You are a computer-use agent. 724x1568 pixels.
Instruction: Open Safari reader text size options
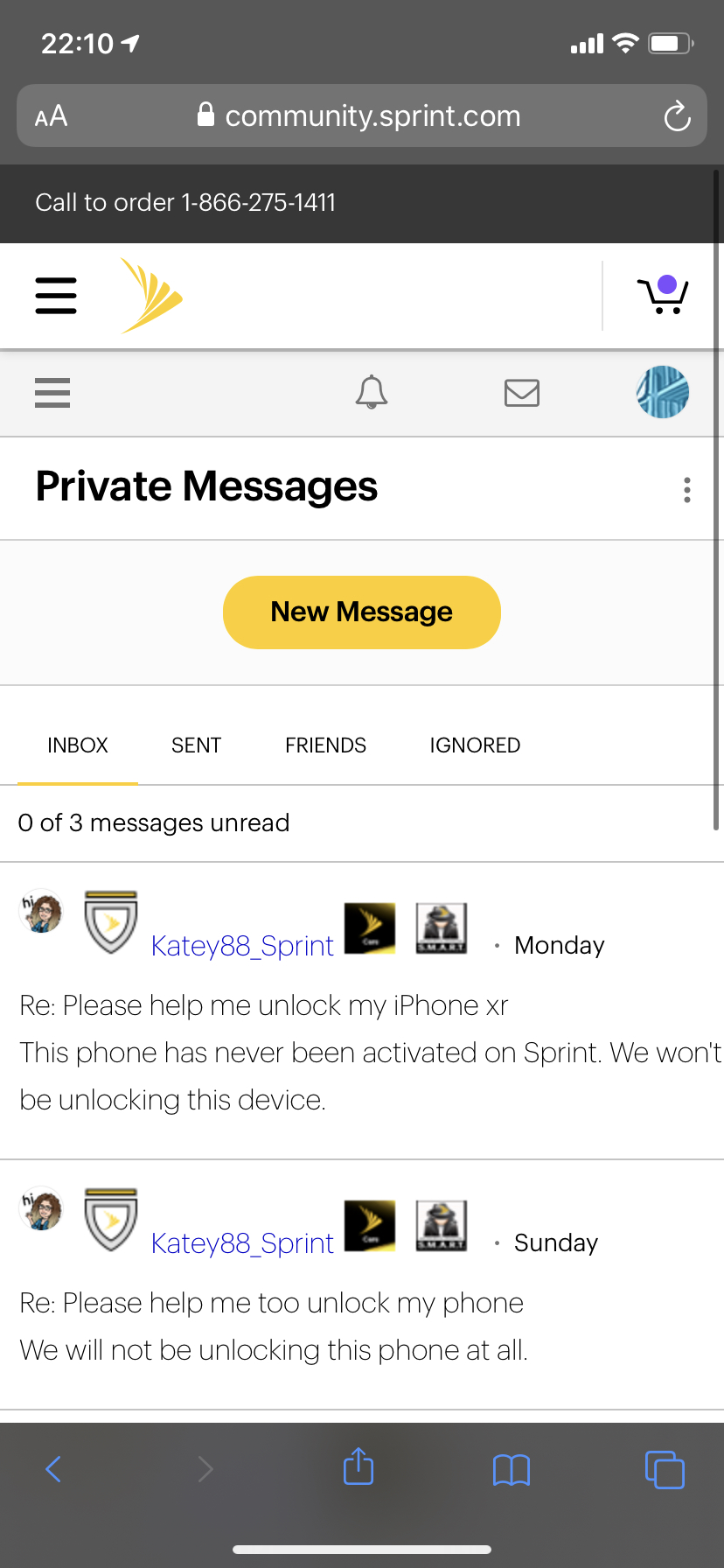point(51,115)
